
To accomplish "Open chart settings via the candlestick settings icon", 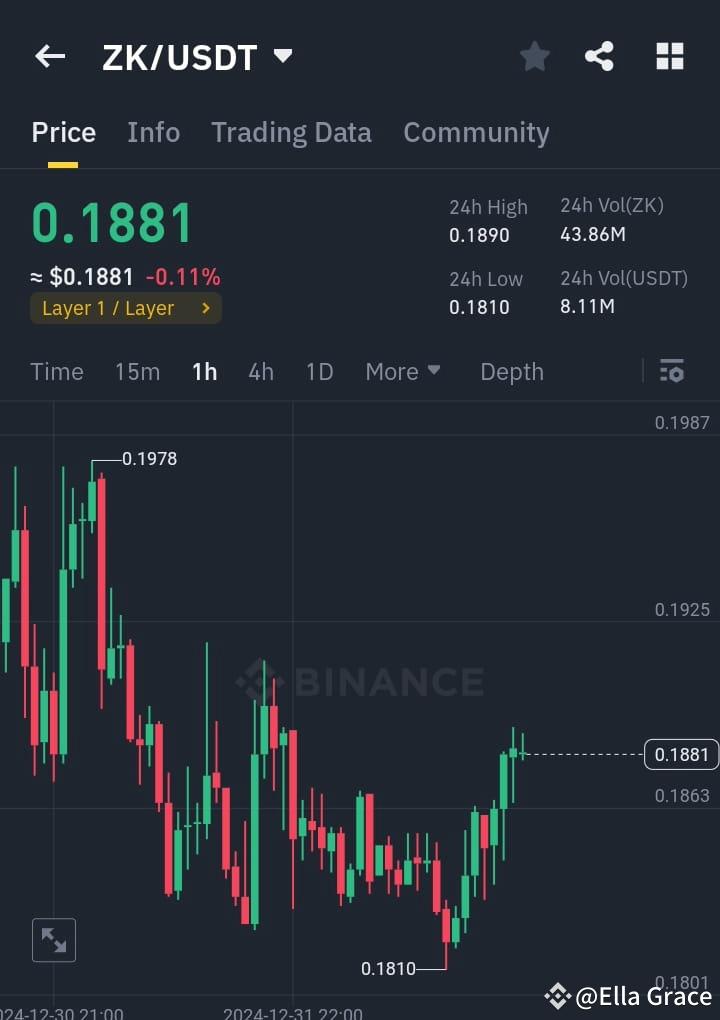I will [671, 371].
